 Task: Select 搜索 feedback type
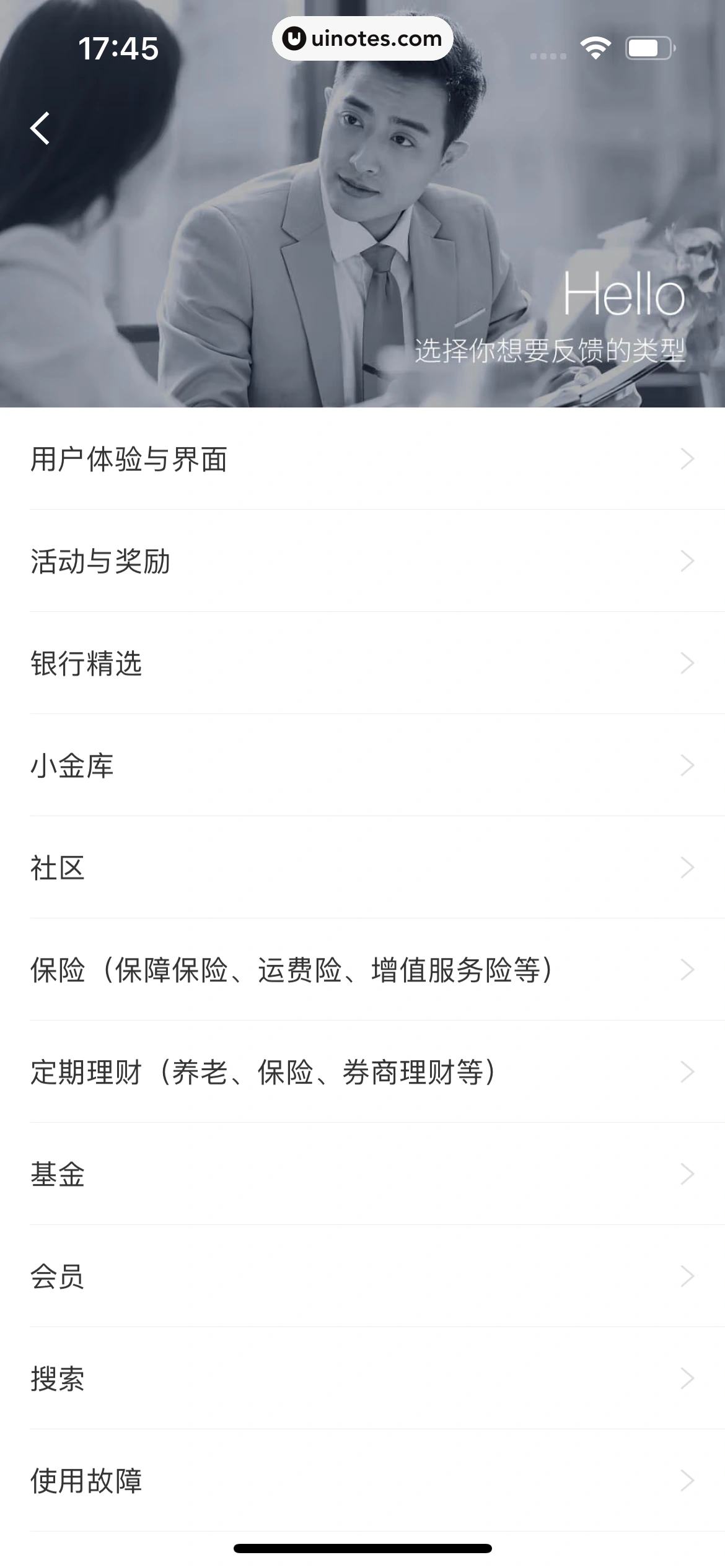362,1379
